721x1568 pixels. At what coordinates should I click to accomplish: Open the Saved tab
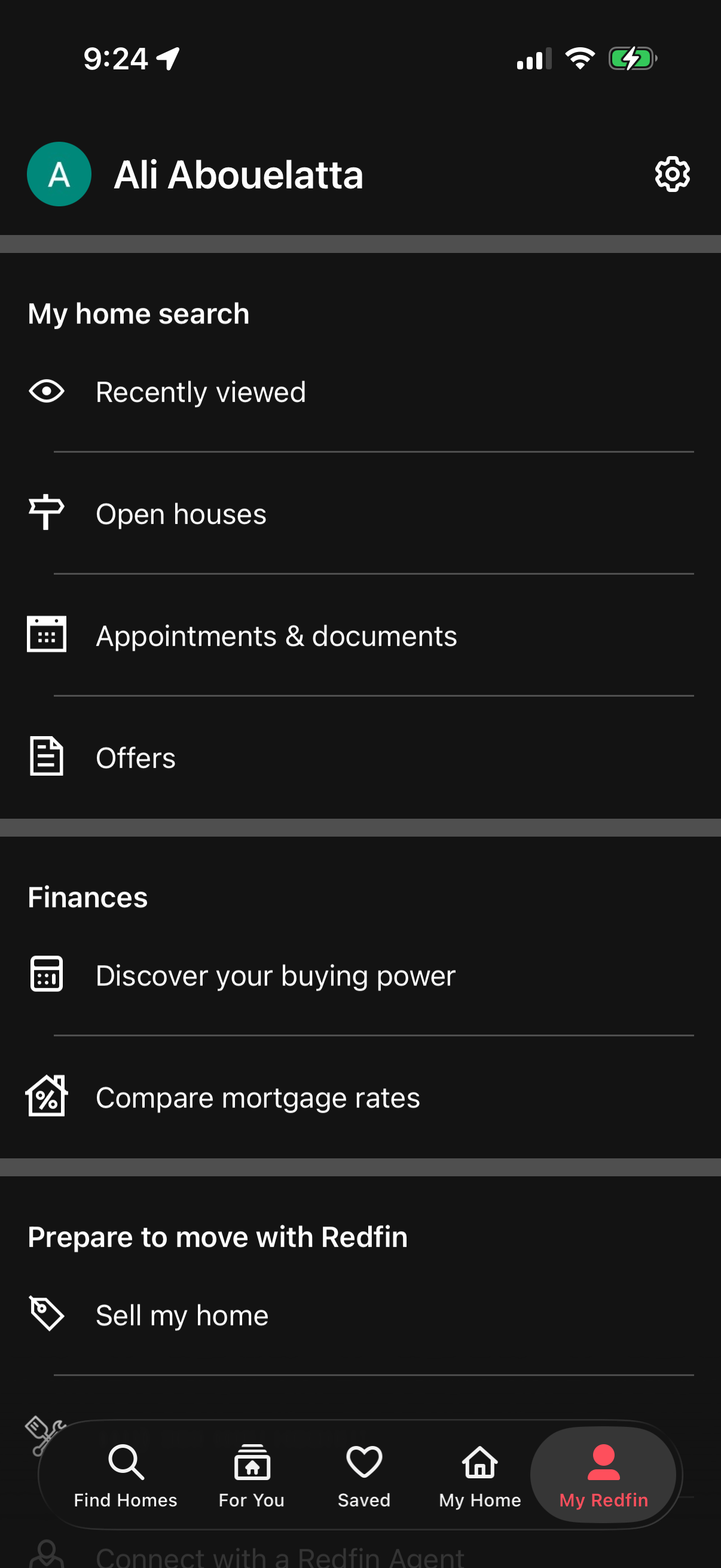pos(363,1476)
